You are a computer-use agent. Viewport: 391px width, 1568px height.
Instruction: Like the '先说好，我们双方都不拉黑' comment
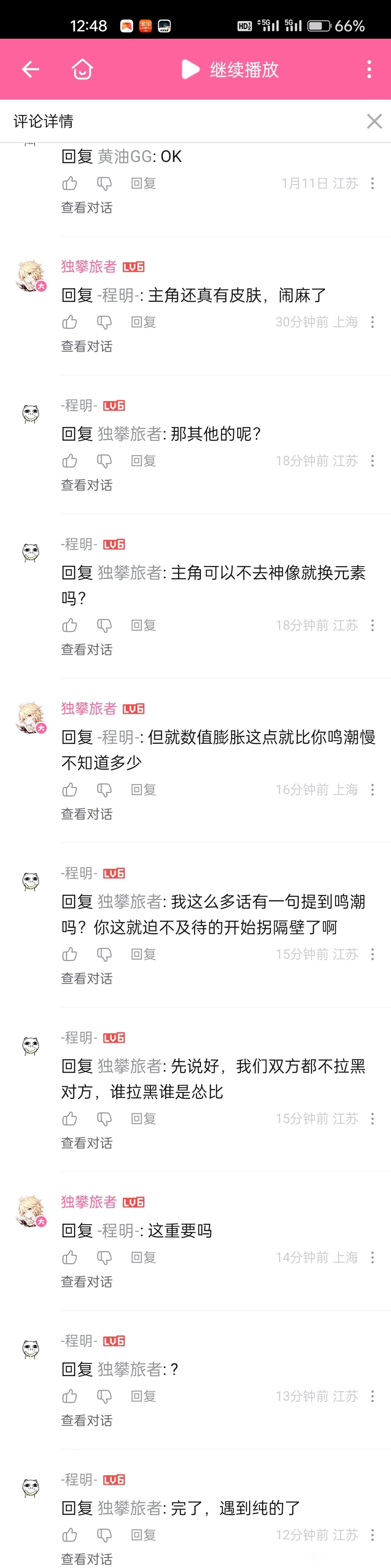pos(70,1118)
